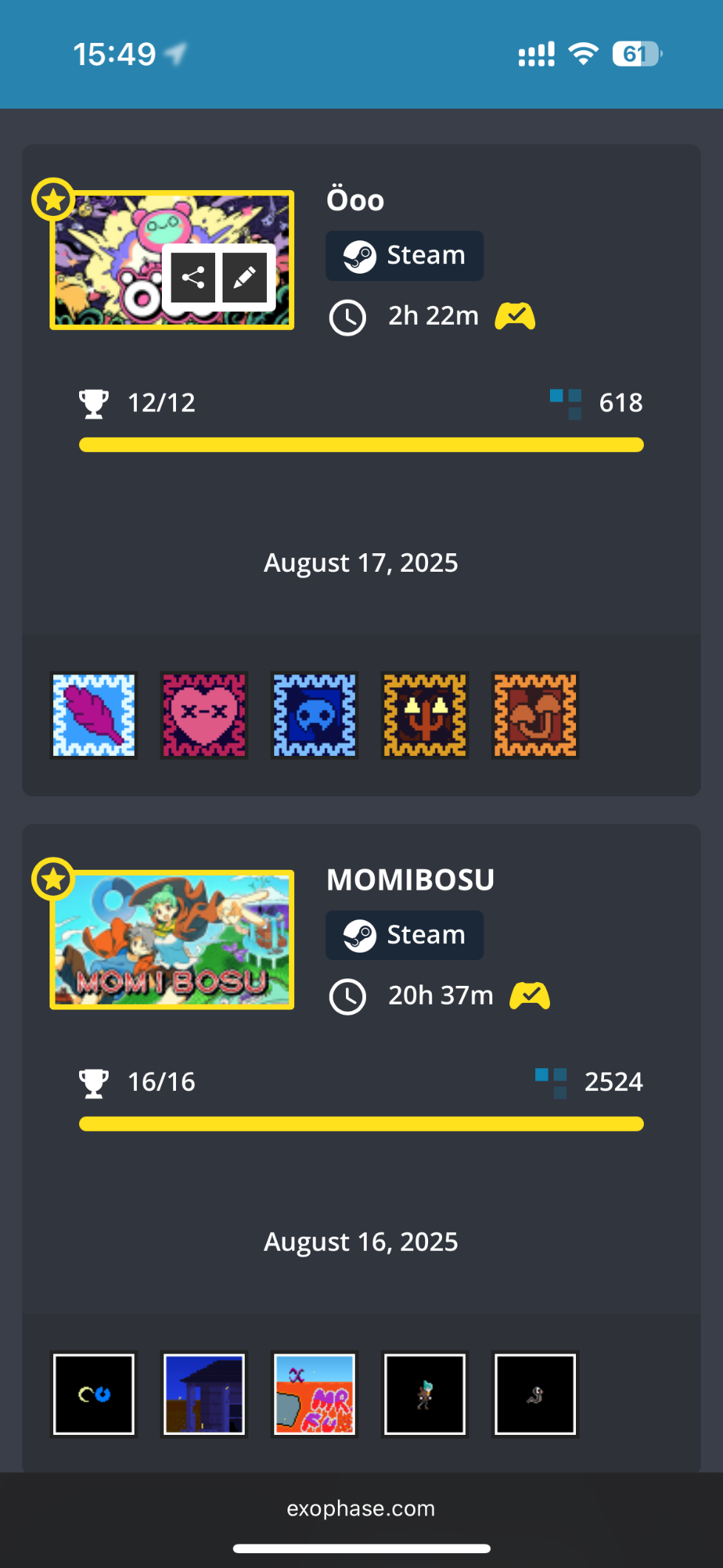Open the MOMIBOSU cover image
Viewport: 723px width, 1568px height.
pyautogui.click(x=172, y=939)
